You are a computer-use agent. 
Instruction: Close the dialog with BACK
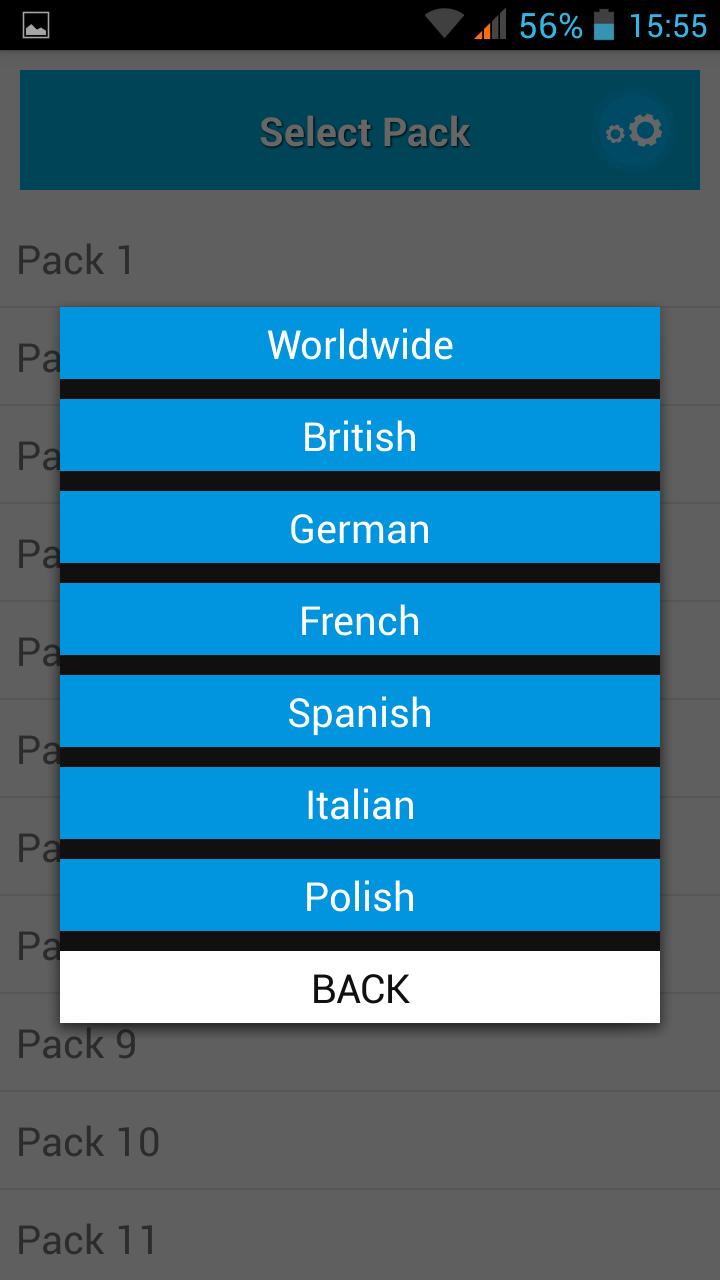coord(360,988)
